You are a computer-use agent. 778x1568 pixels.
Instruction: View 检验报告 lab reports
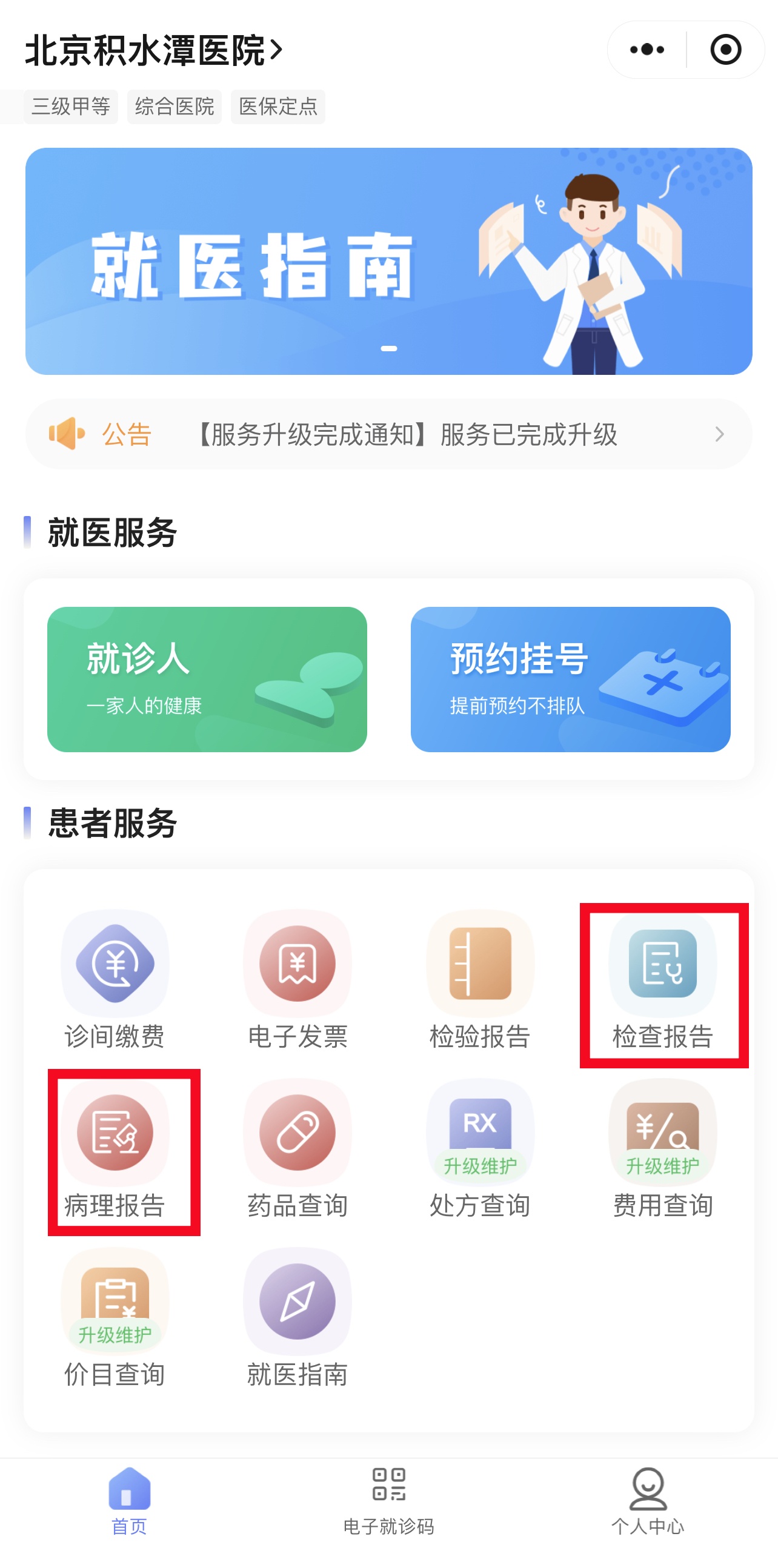point(480,979)
